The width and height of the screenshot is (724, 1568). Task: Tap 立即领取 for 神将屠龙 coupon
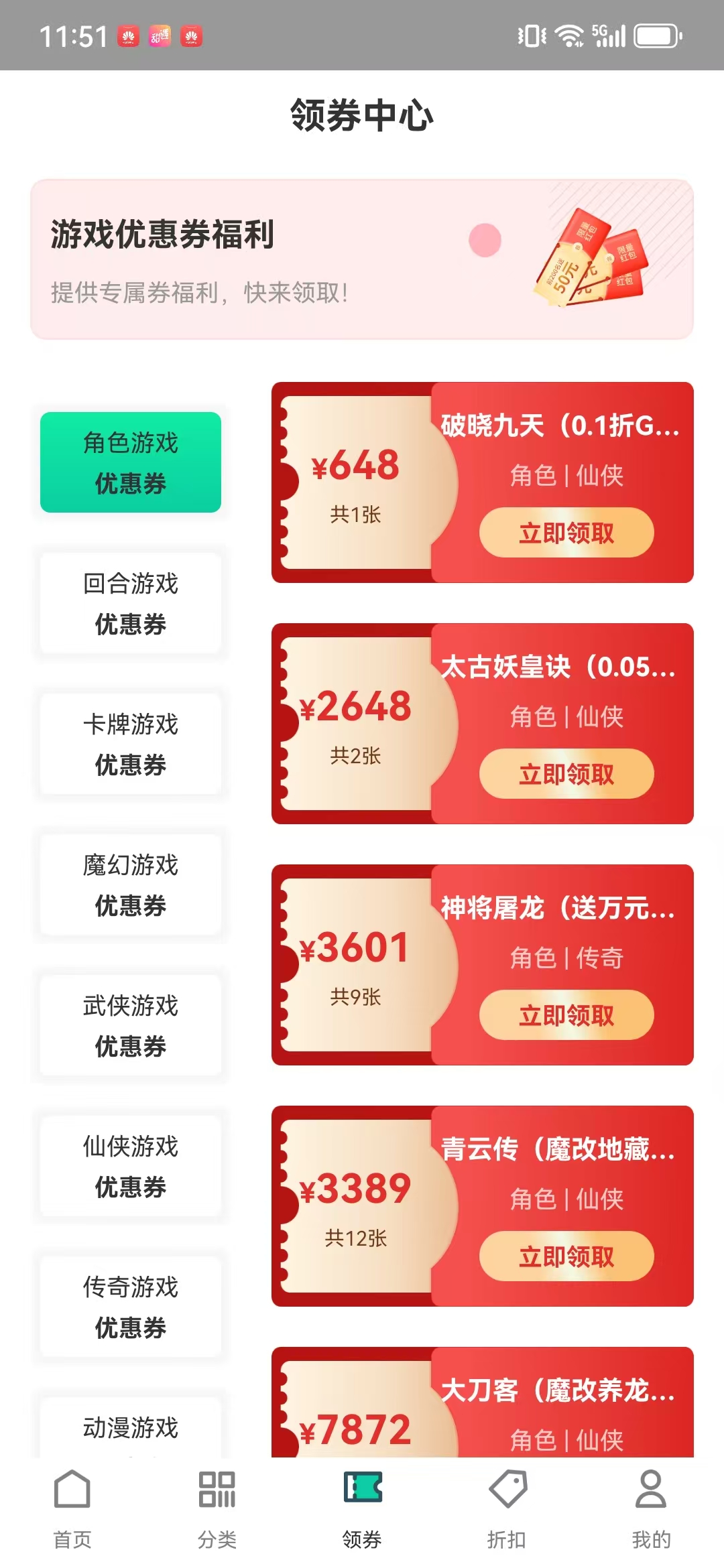566,1015
